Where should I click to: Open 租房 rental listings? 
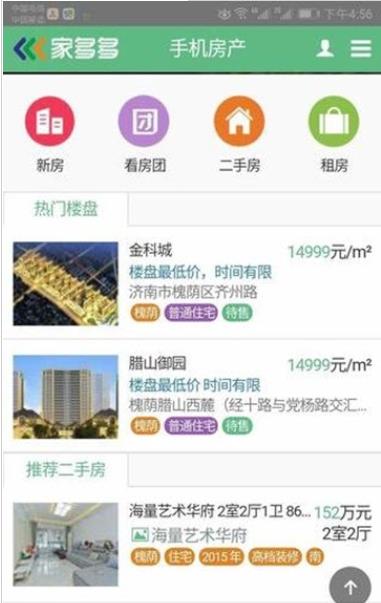pos(334,135)
